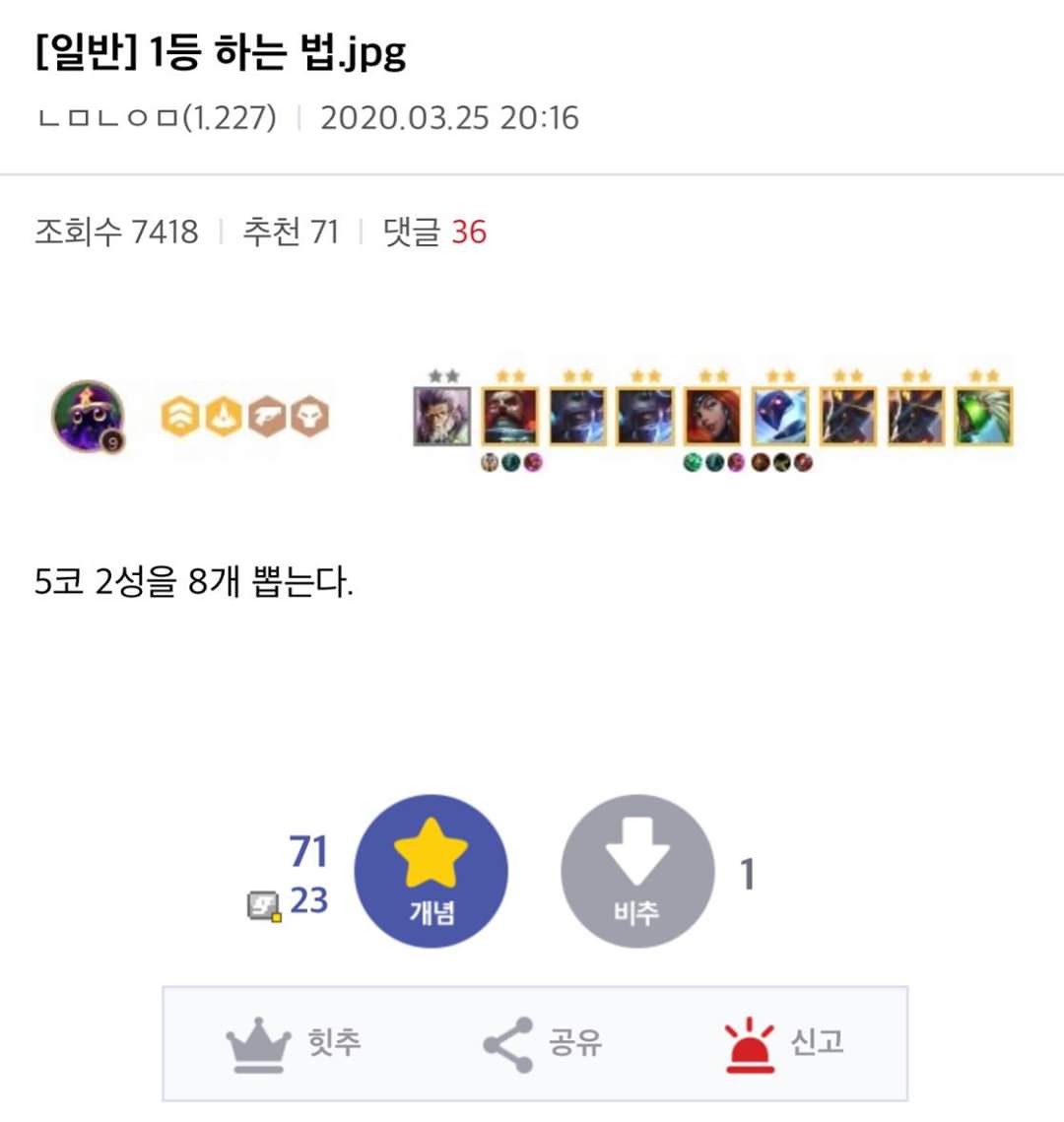
Task: Report the post with 신고
Action: tap(784, 1042)
